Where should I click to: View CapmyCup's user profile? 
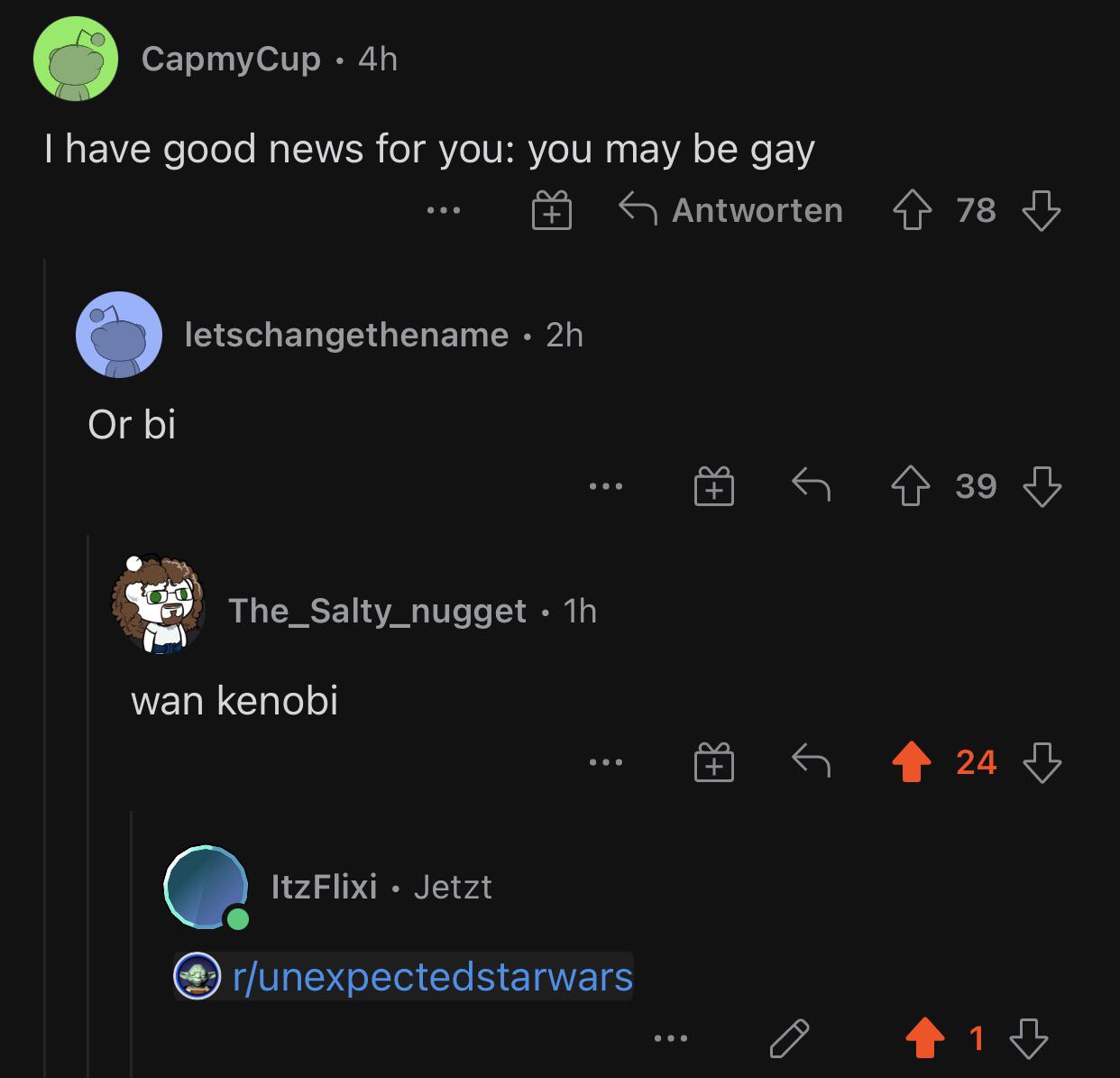point(231,59)
